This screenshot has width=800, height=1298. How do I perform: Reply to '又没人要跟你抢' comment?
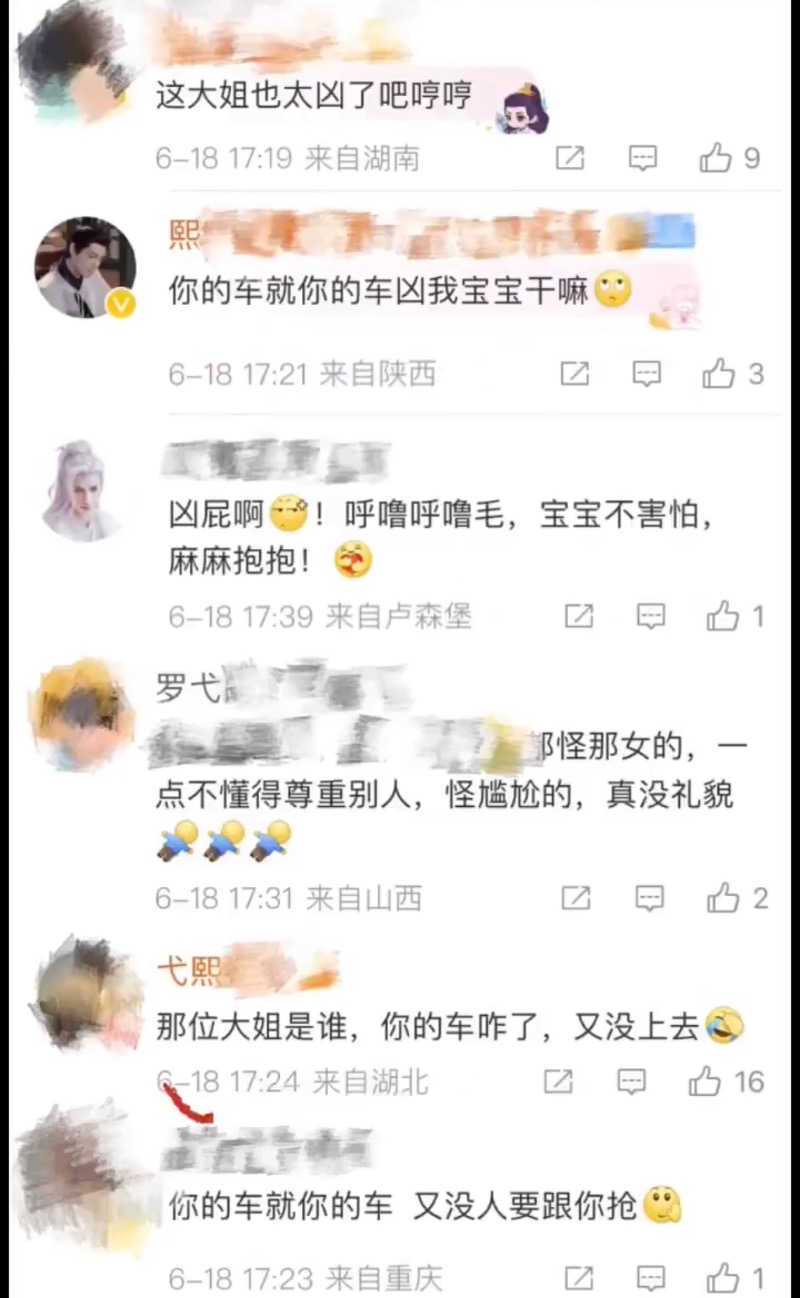pyautogui.click(x=651, y=1278)
